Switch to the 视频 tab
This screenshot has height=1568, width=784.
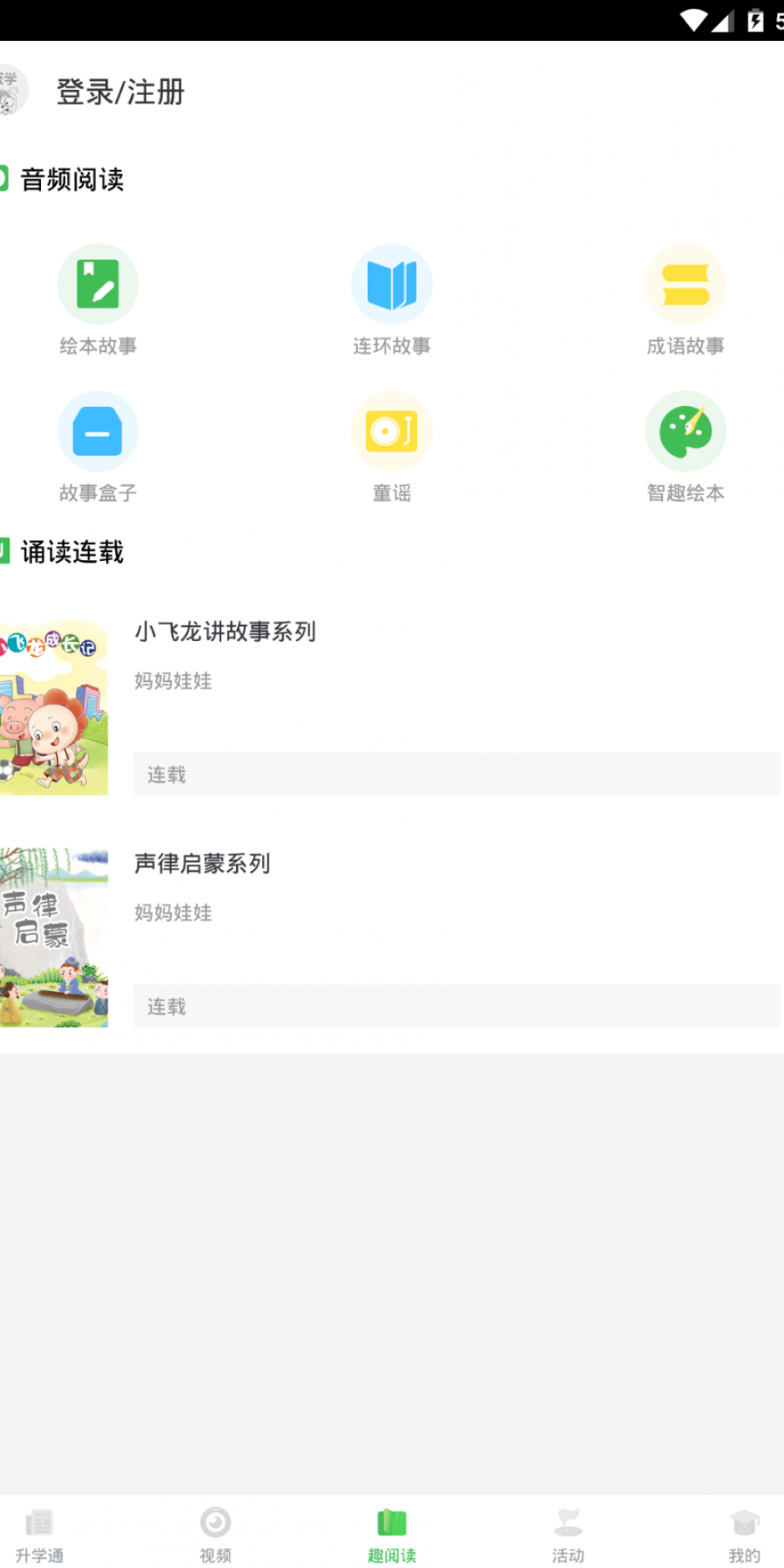pyautogui.click(x=215, y=1535)
